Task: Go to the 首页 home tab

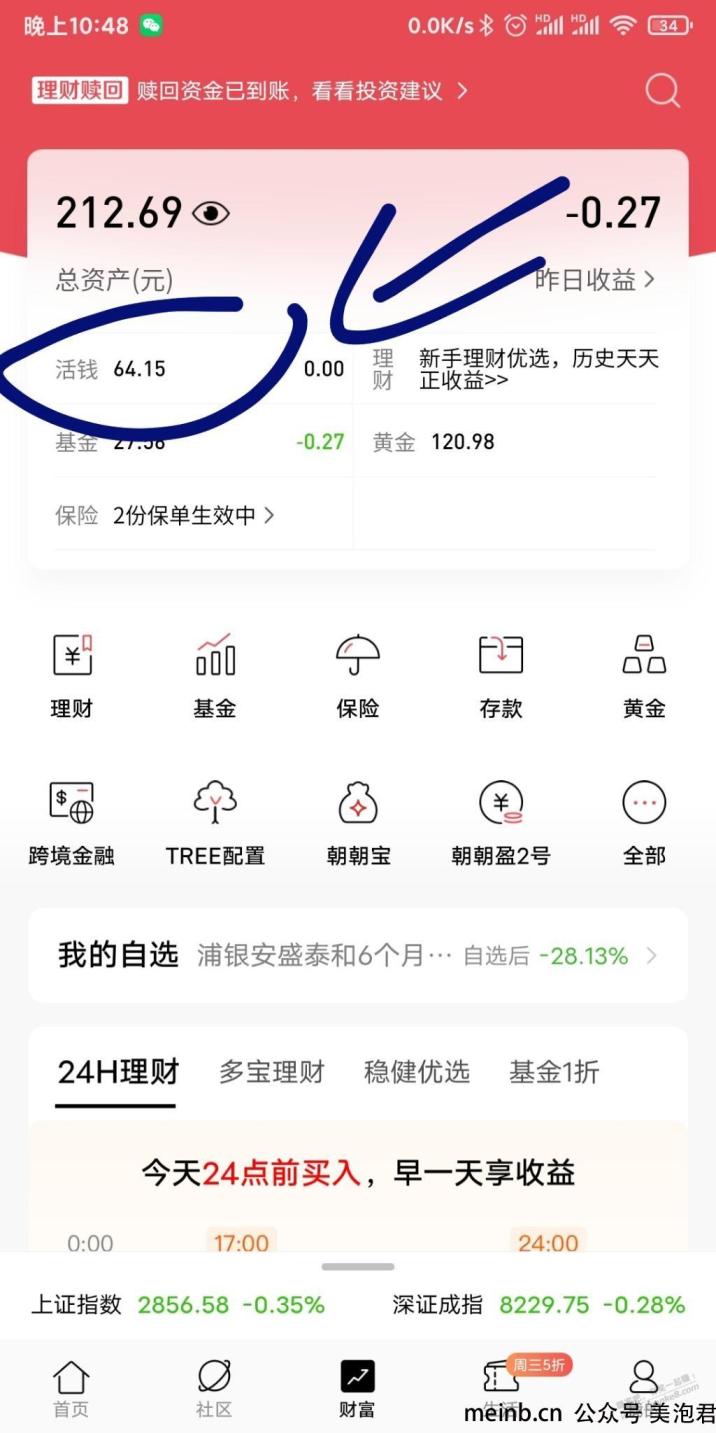Action: [71, 1388]
